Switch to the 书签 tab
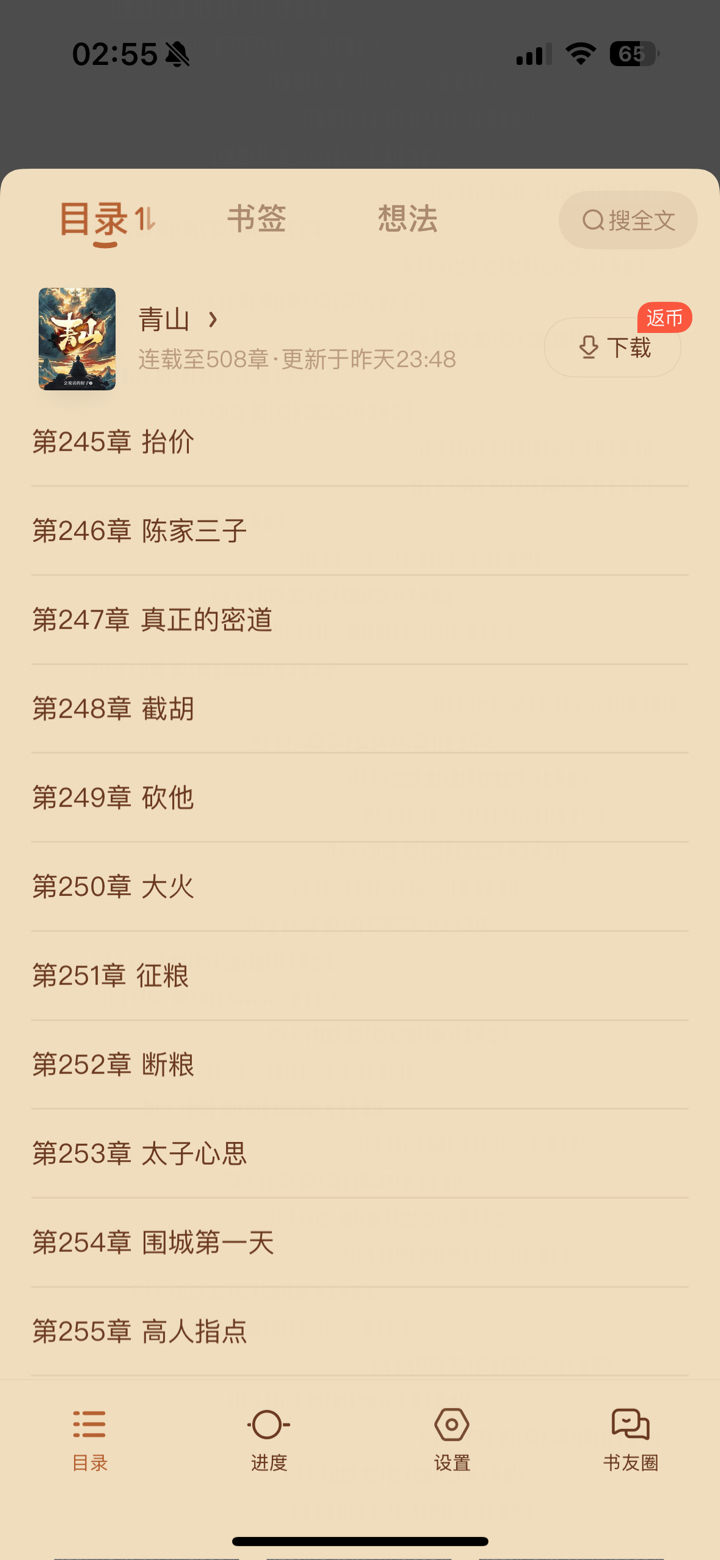The height and width of the screenshot is (1560, 720). pos(257,219)
